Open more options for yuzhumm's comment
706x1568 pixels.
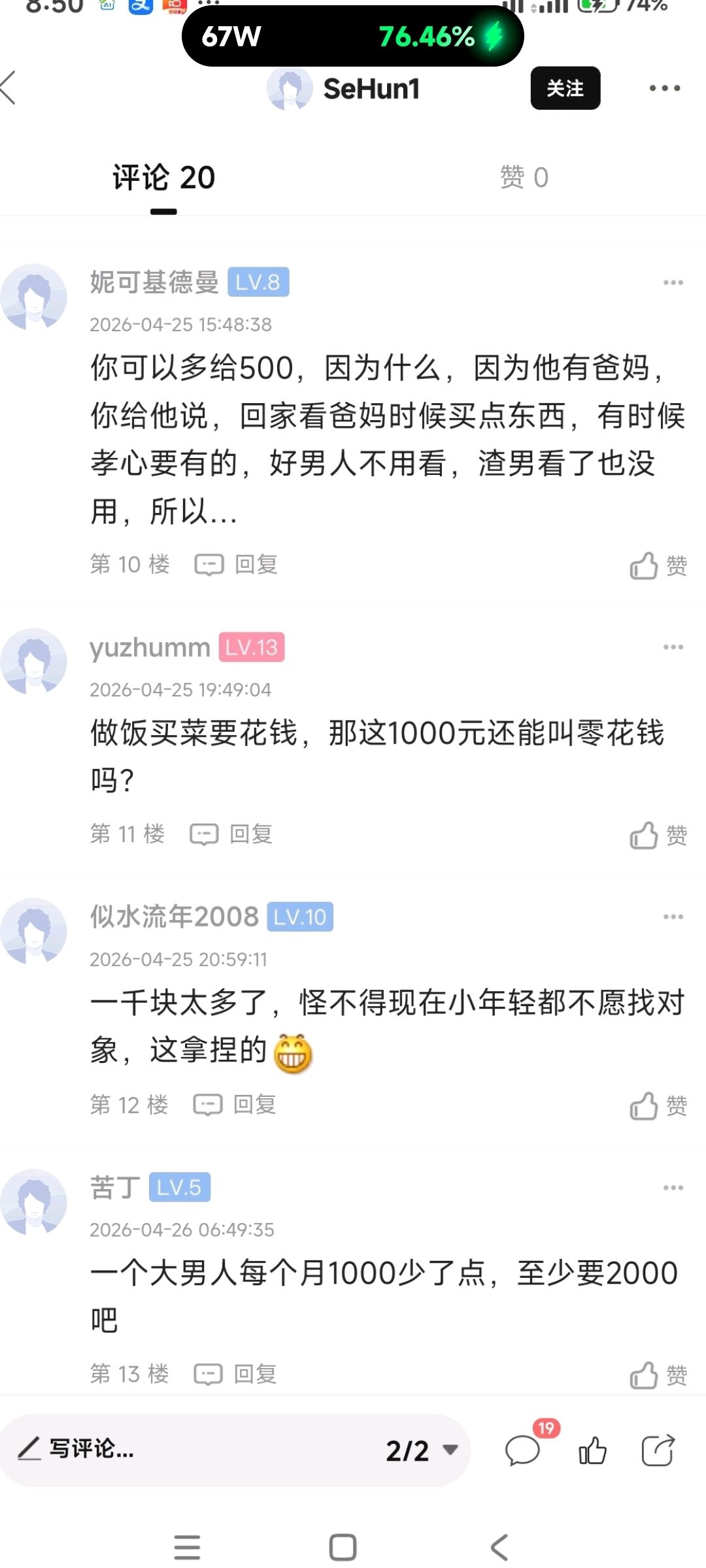[x=673, y=647]
